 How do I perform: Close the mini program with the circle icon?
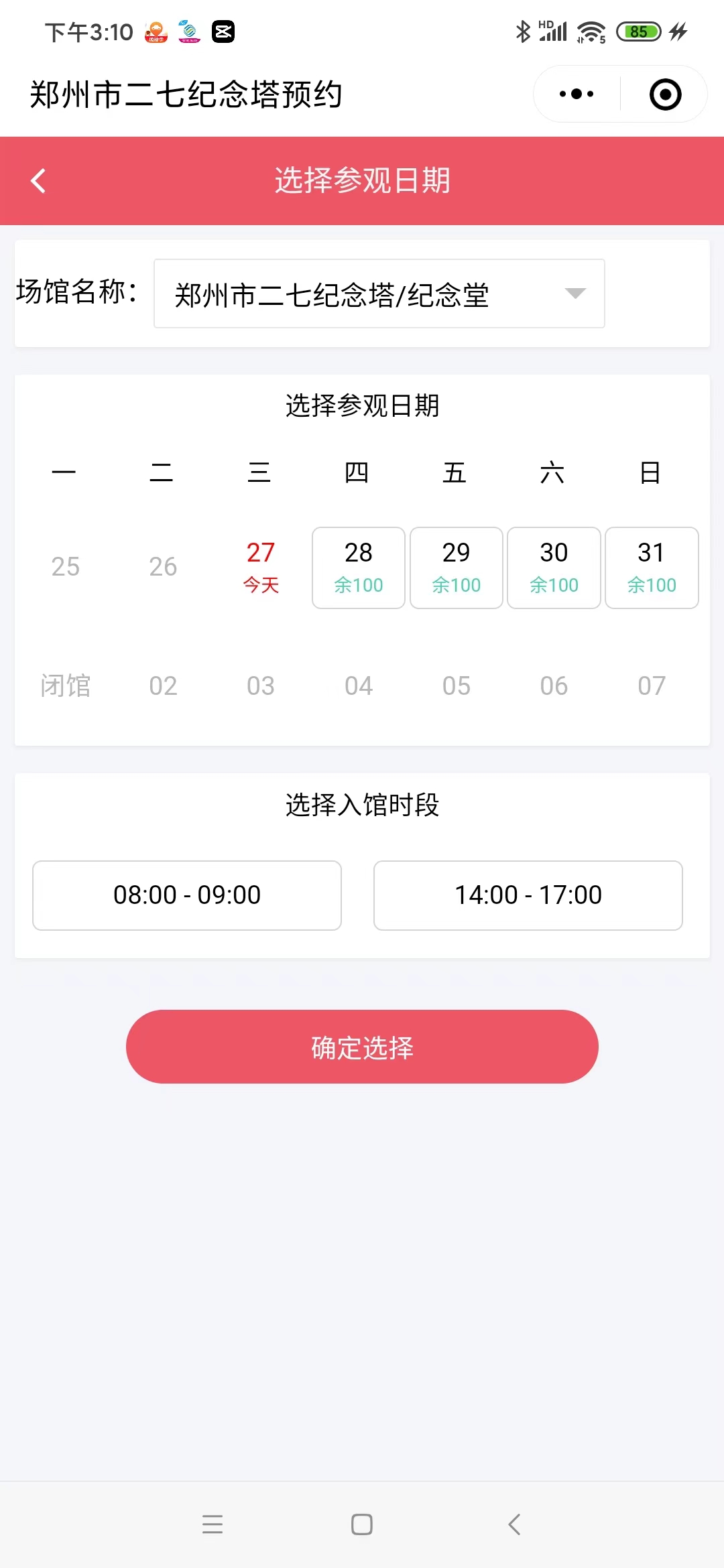tap(666, 94)
